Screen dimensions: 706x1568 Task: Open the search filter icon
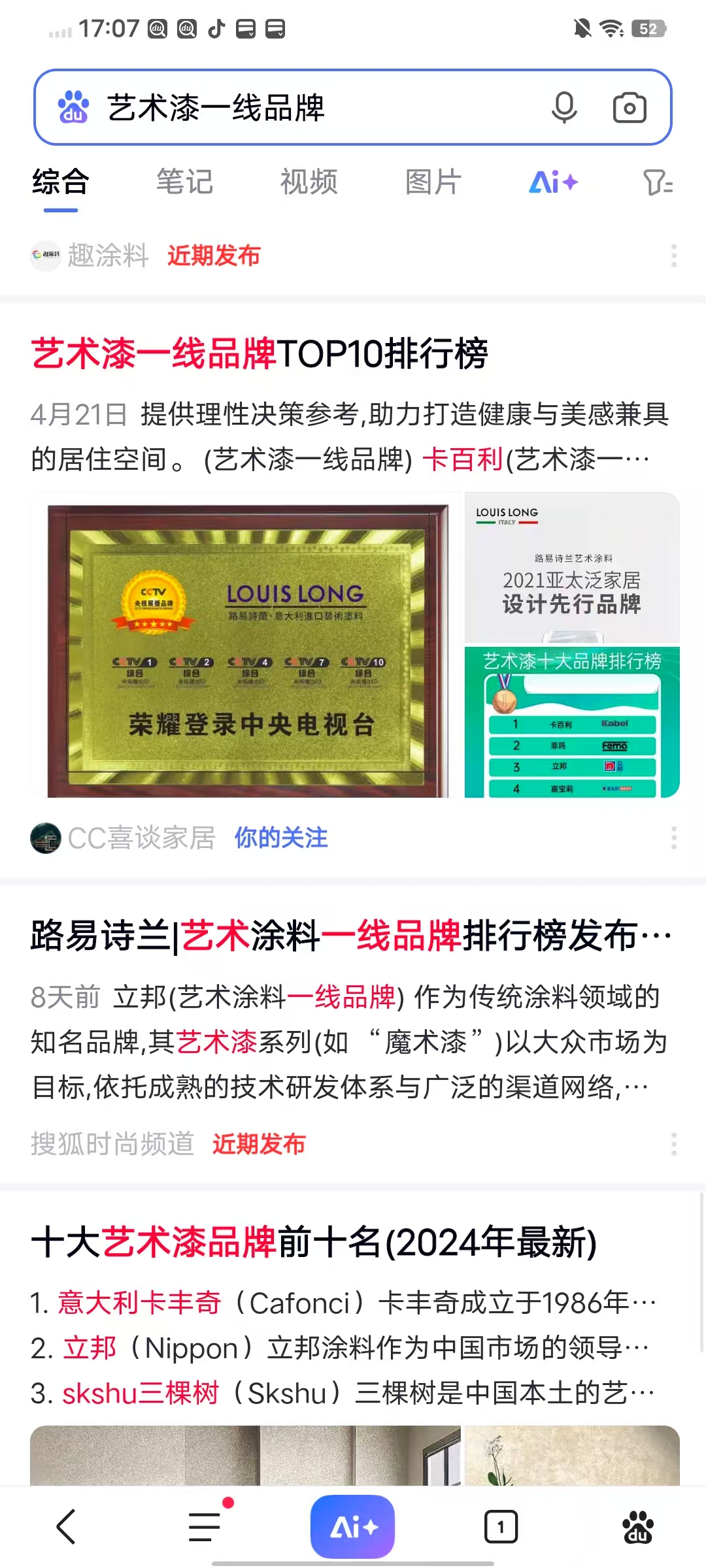pos(658,182)
